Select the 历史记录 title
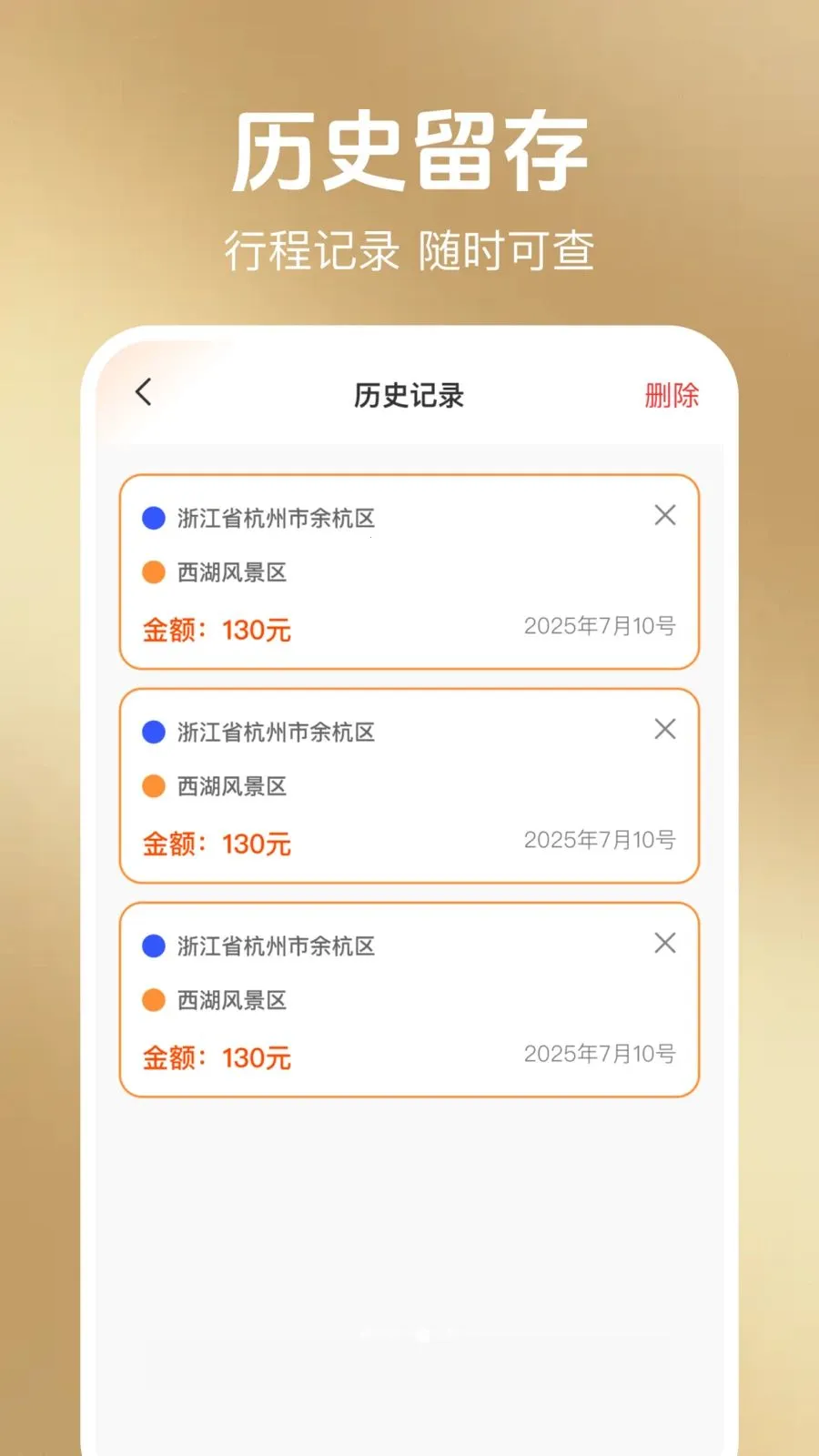819x1456 pixels. point(409,395)
